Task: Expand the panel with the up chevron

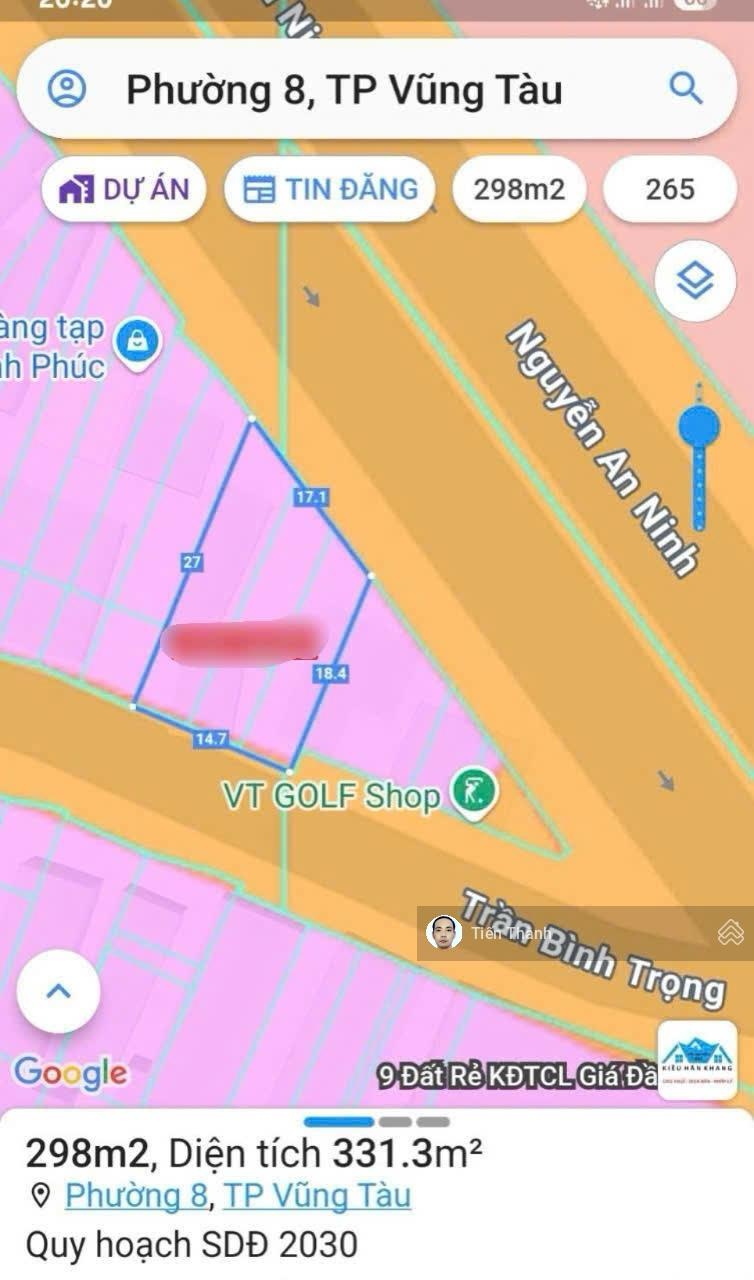Action: tap(59, 992)
